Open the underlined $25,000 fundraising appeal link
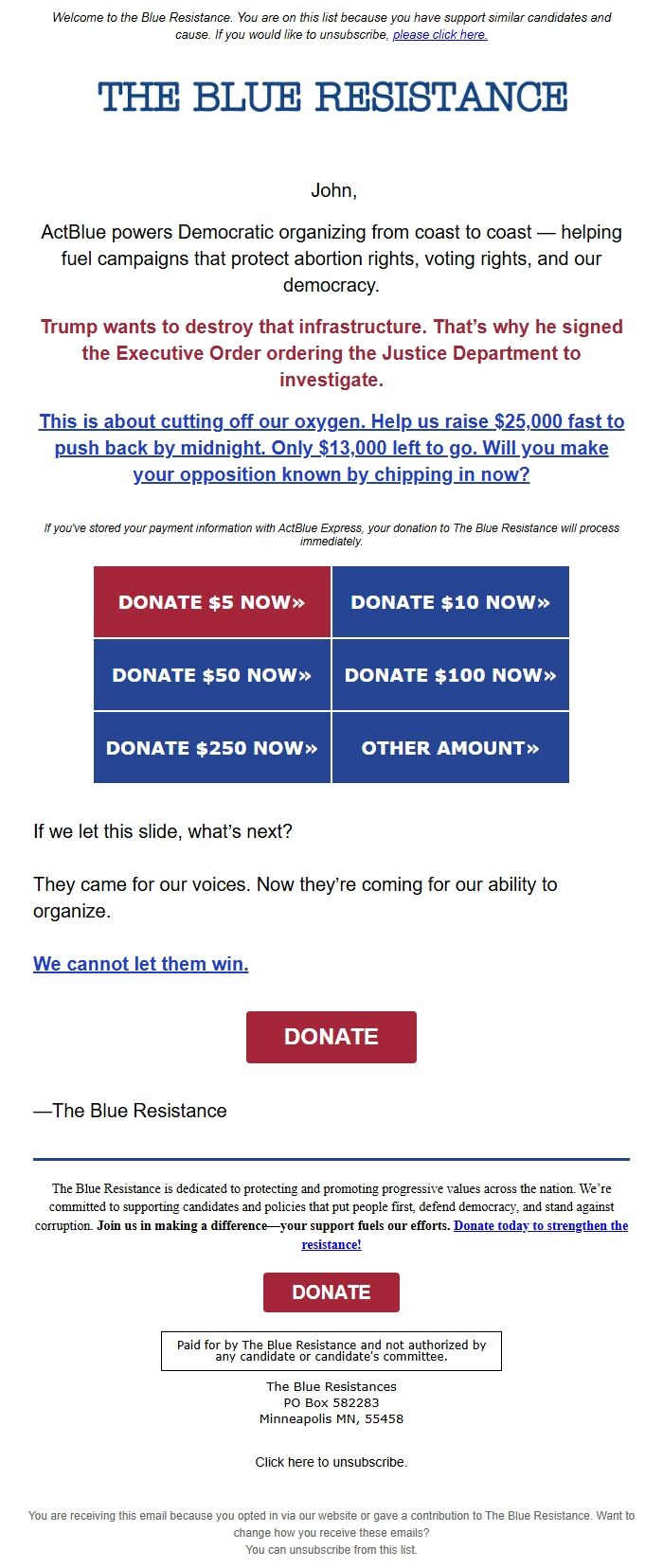Screen dimensions: 663x1568 [x=331, y=448]
